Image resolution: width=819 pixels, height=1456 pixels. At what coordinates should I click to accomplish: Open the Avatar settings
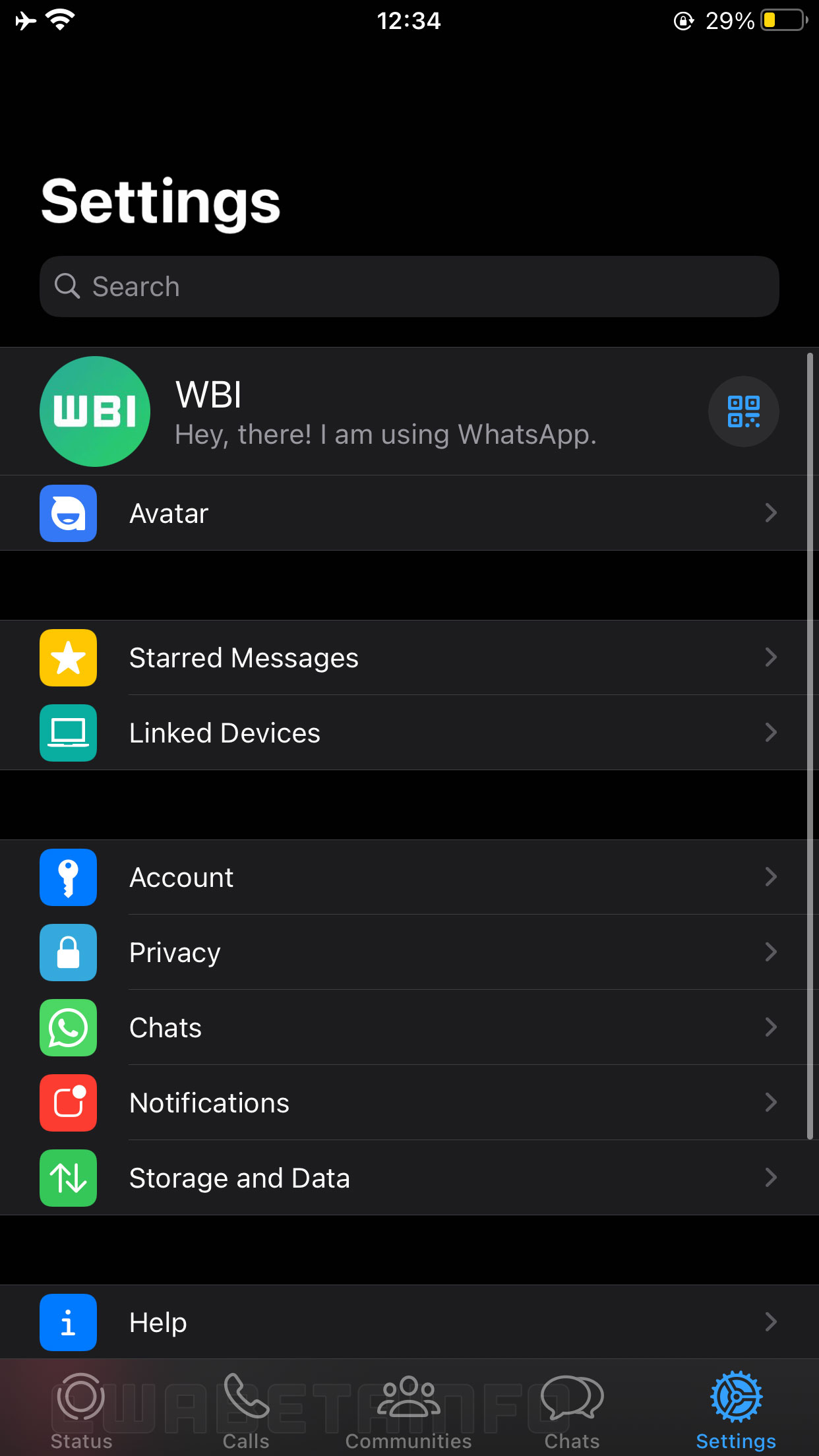(409, 513)
